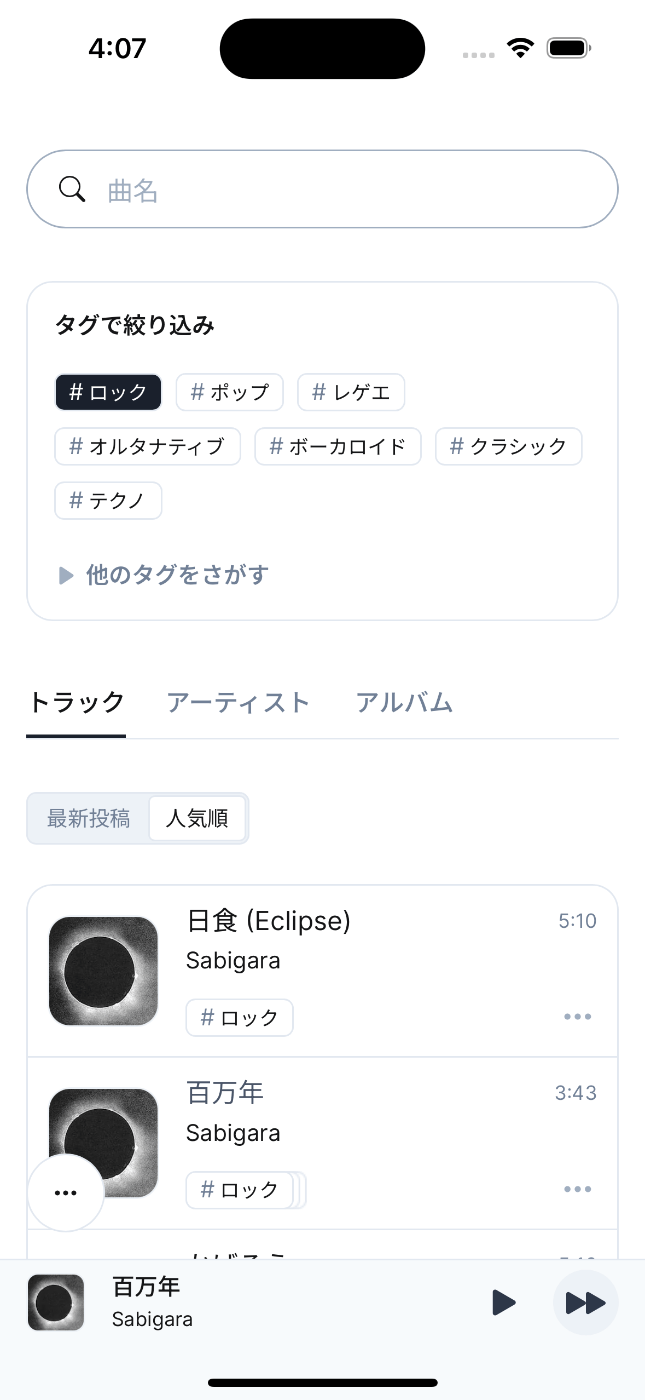Tap the 曲名 search field
The height and width of the screenshot is (1400, 645).
[x=322, y=189]
